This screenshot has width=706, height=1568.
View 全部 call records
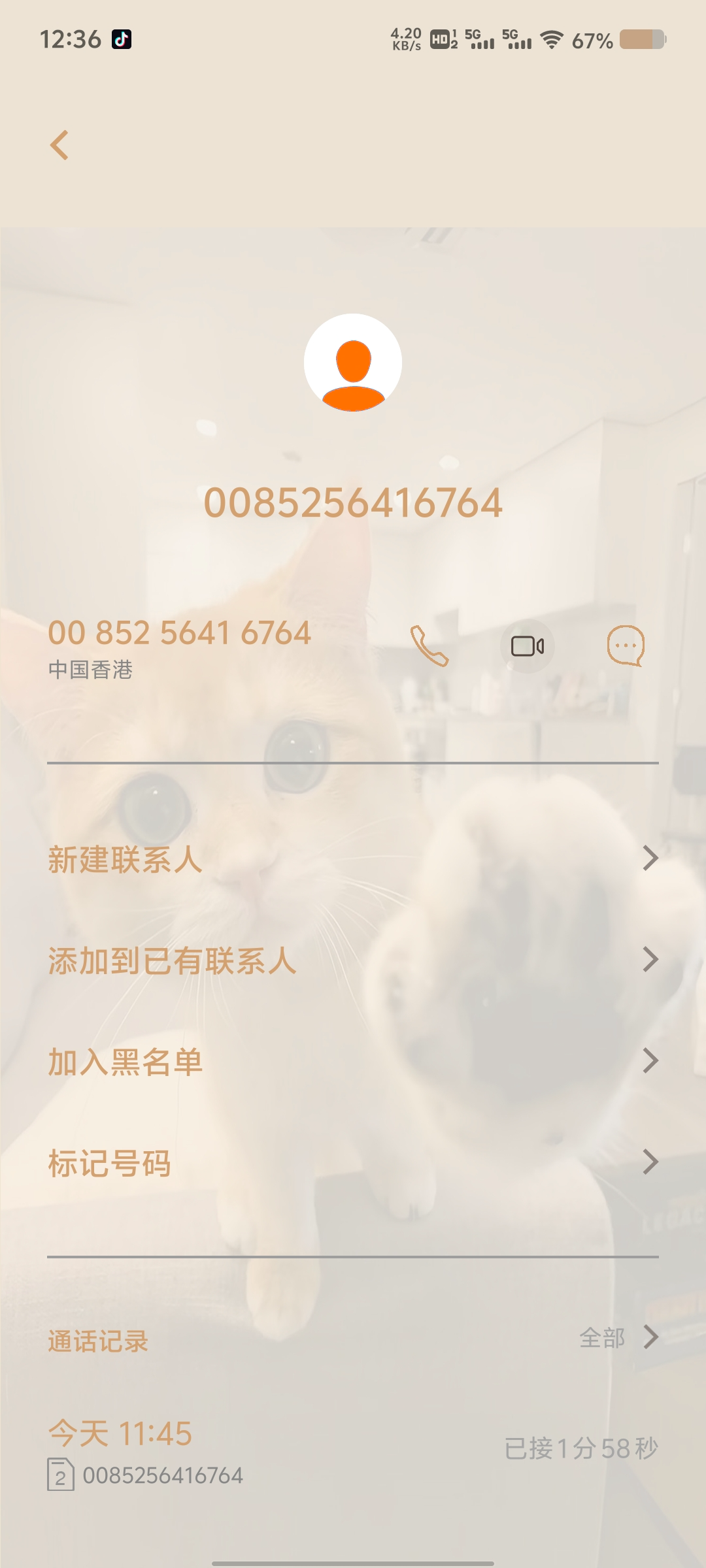pyautogui.click(x=618, y=1337)
